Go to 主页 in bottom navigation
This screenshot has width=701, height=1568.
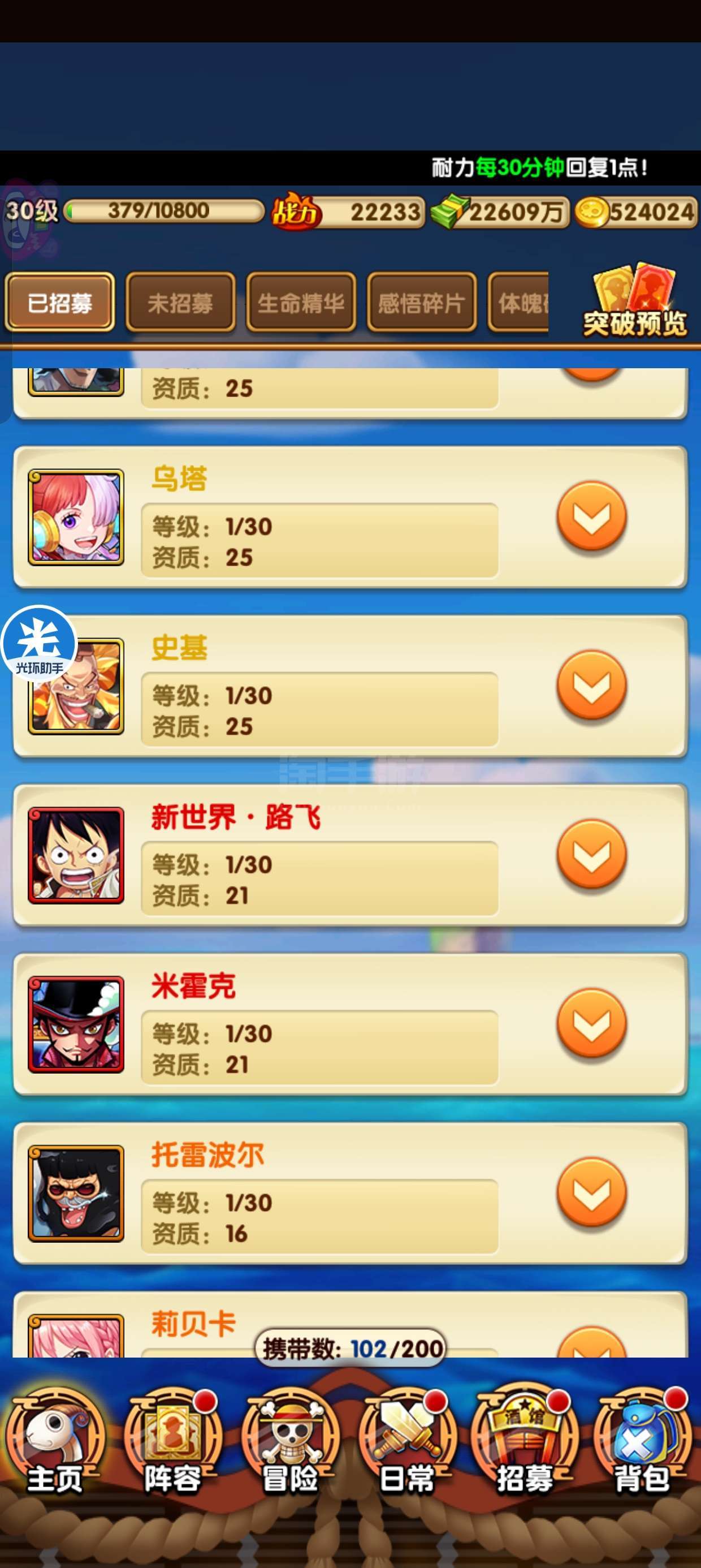pyautogui.click(x=54, y=1442)
